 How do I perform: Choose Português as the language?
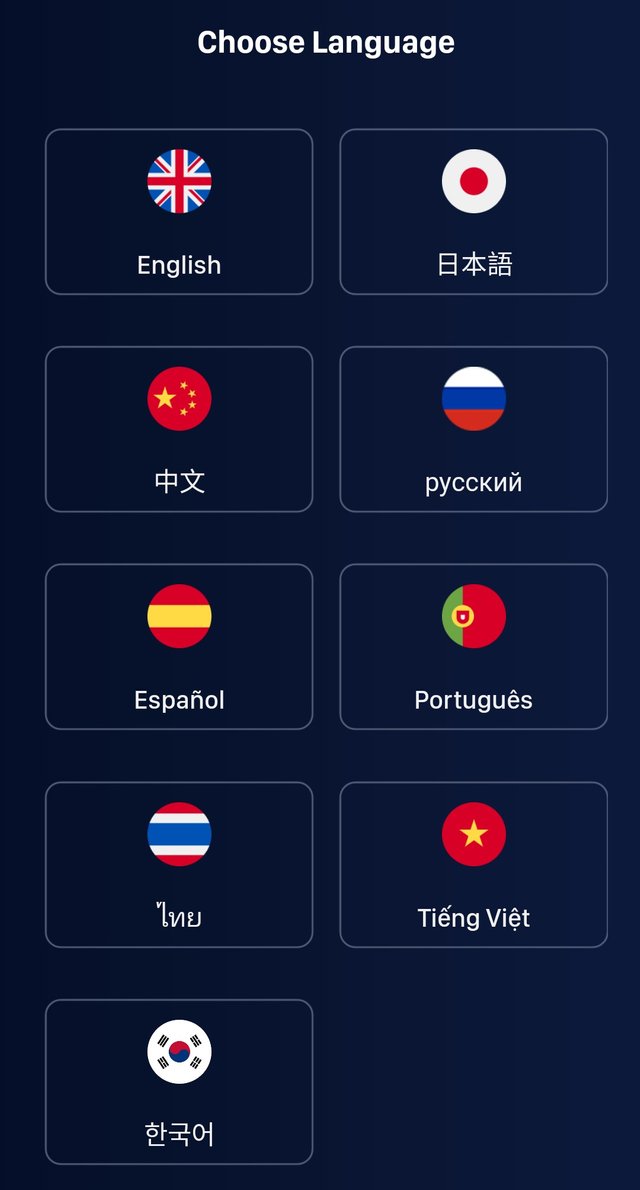pyautogui.click(x=474, y=647)
